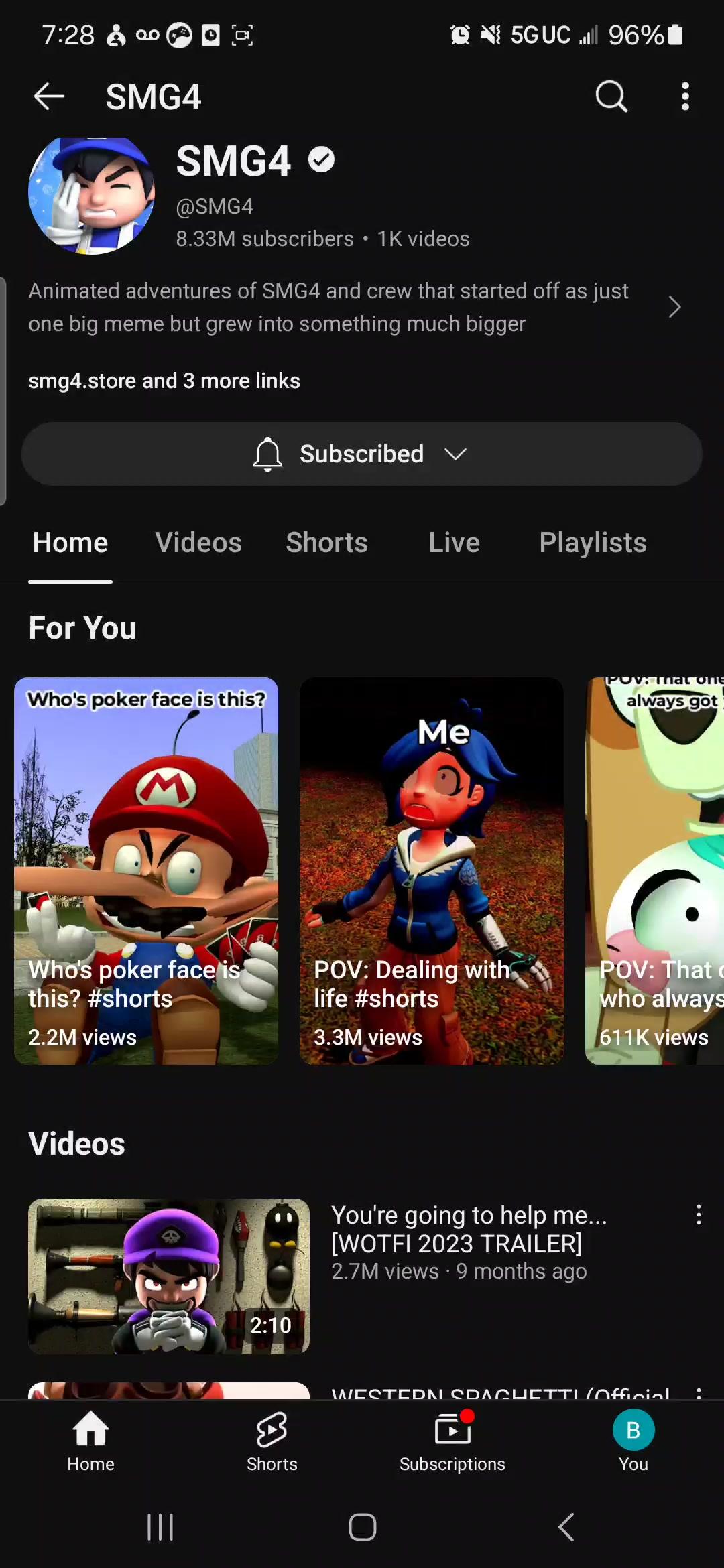Go back from the SMG4 channel
The image size is (724, 1568).
pos(49,96)
